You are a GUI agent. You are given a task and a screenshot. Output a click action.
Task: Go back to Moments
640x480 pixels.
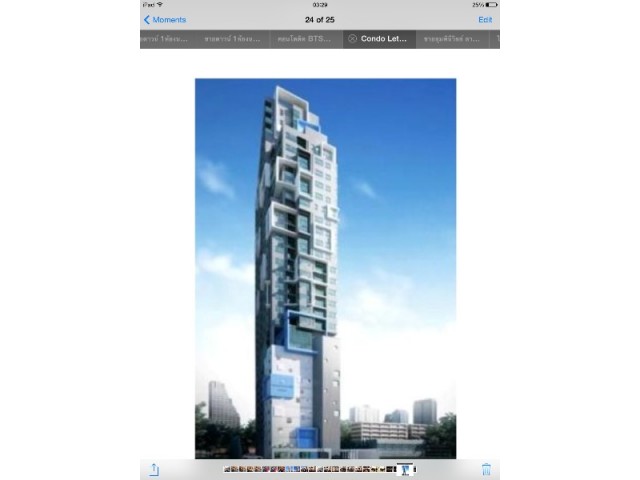click(x=165, y=20)
